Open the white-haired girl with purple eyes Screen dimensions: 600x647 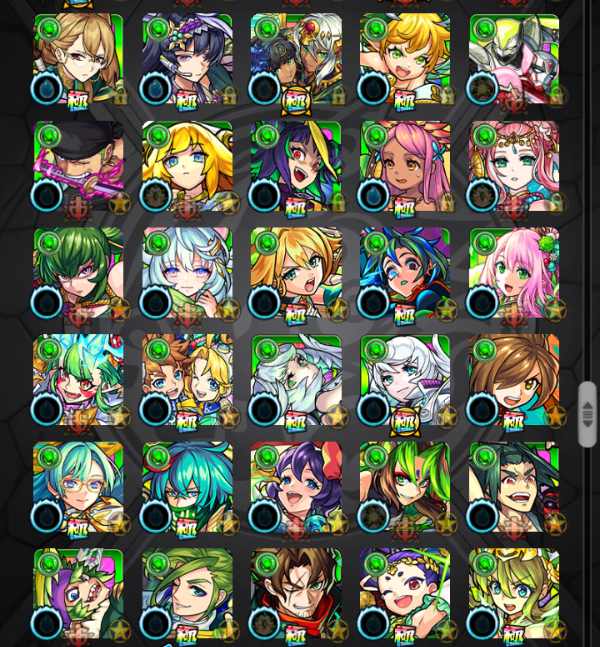tap(187, 273)
